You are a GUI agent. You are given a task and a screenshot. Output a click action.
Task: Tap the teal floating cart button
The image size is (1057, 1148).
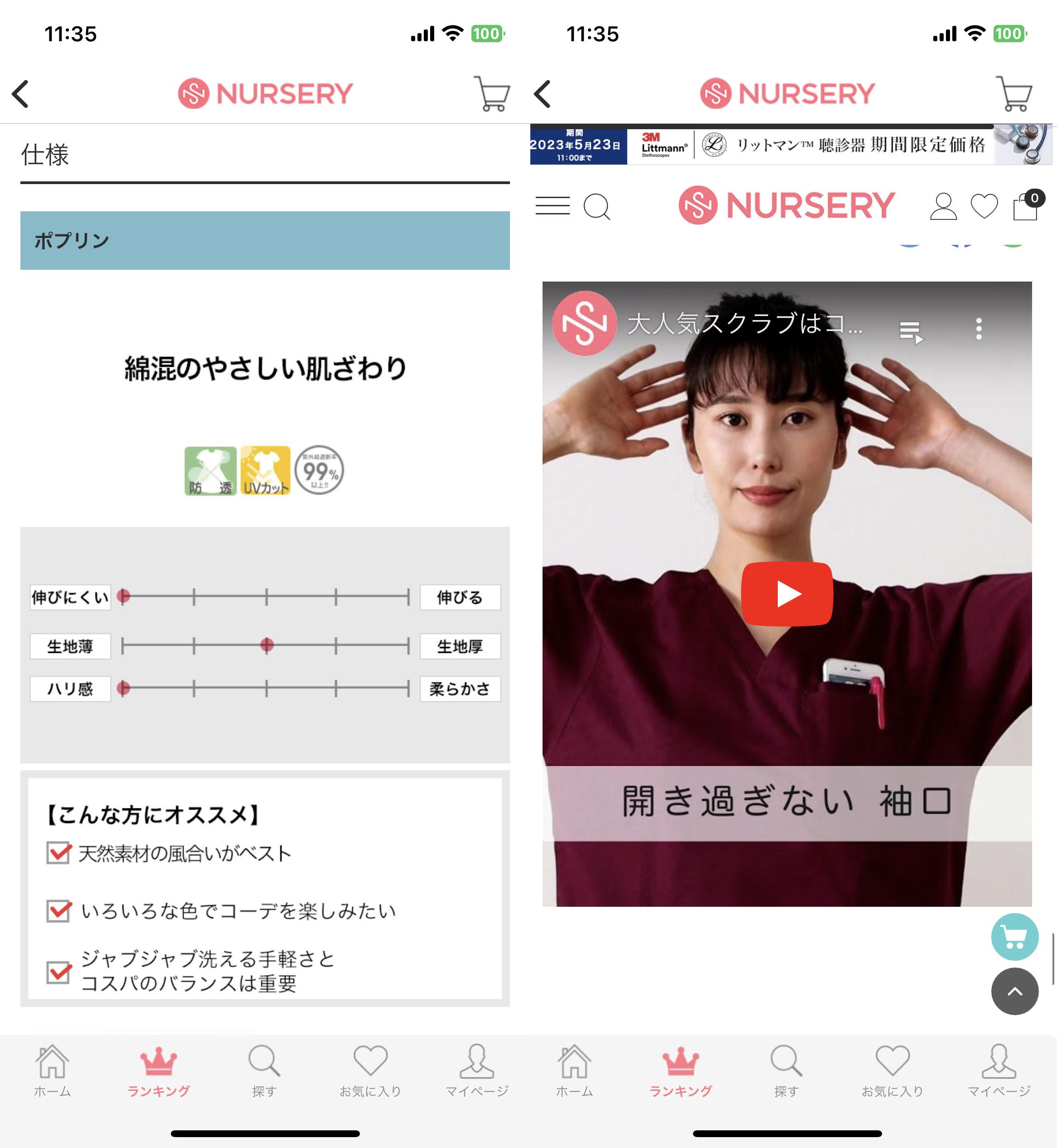pos(1014,937)
